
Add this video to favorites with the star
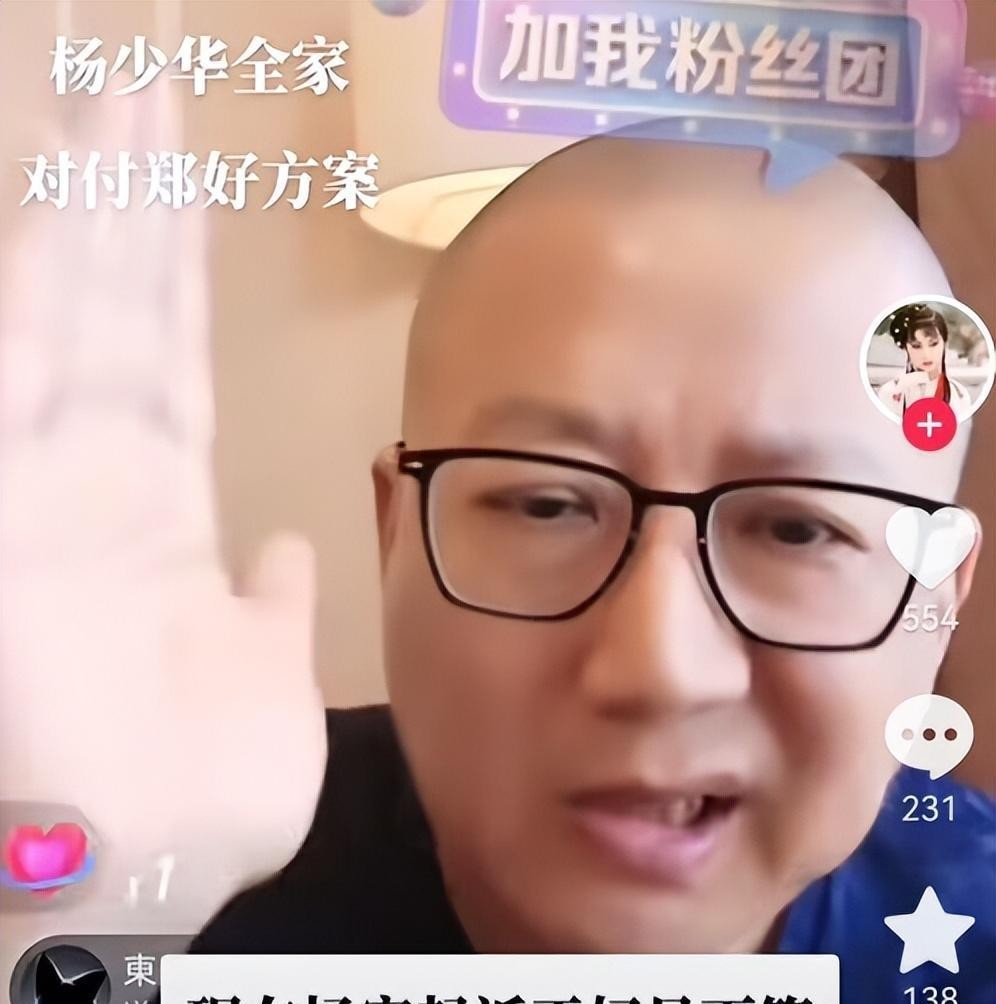pyautogui.click(x=929, y=931)
